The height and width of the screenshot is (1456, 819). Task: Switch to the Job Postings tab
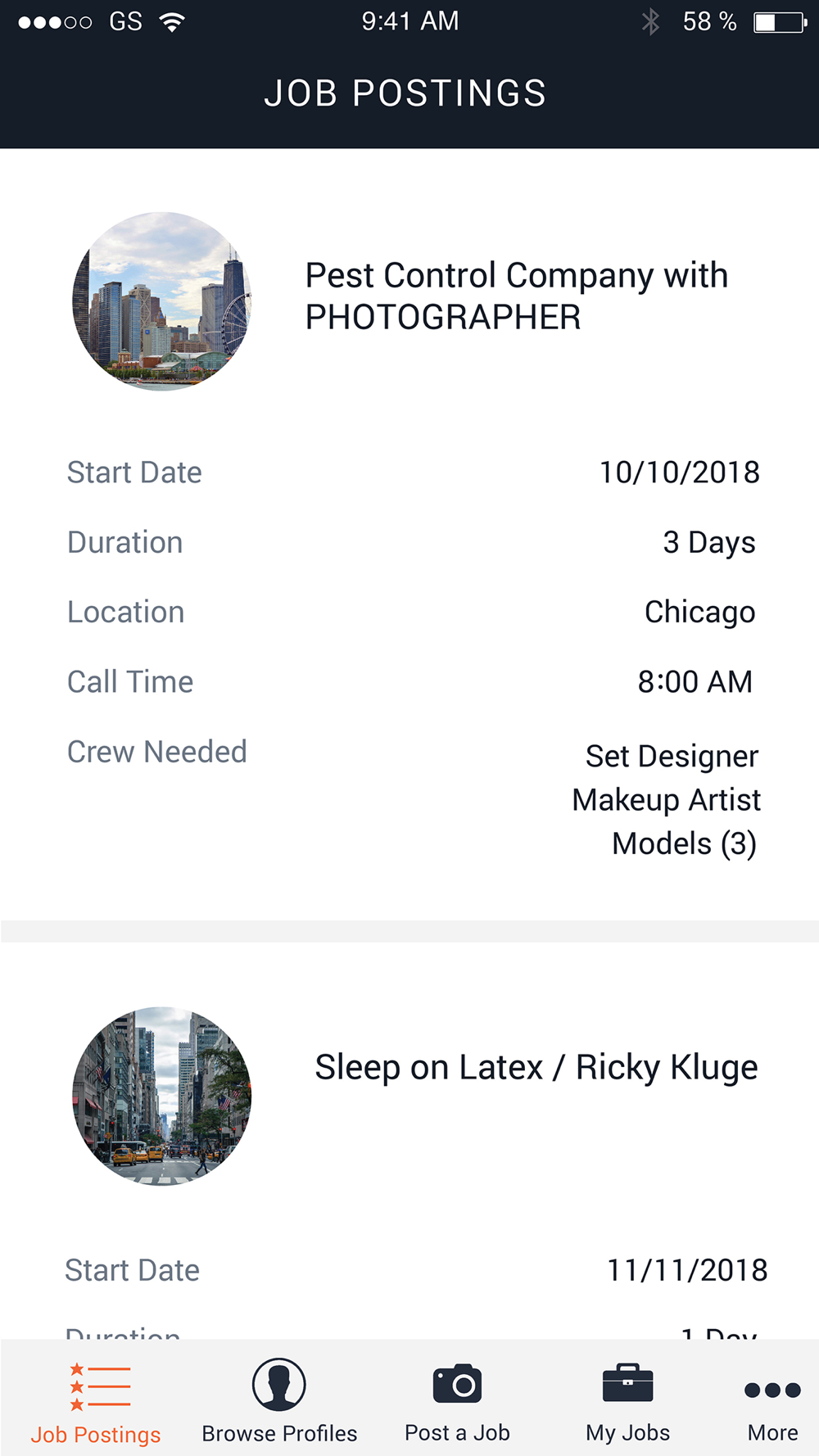click(96, 1400)
